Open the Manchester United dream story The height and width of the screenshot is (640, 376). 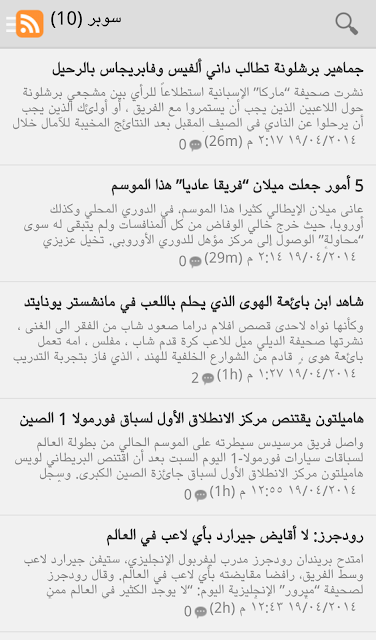[188, 340]
